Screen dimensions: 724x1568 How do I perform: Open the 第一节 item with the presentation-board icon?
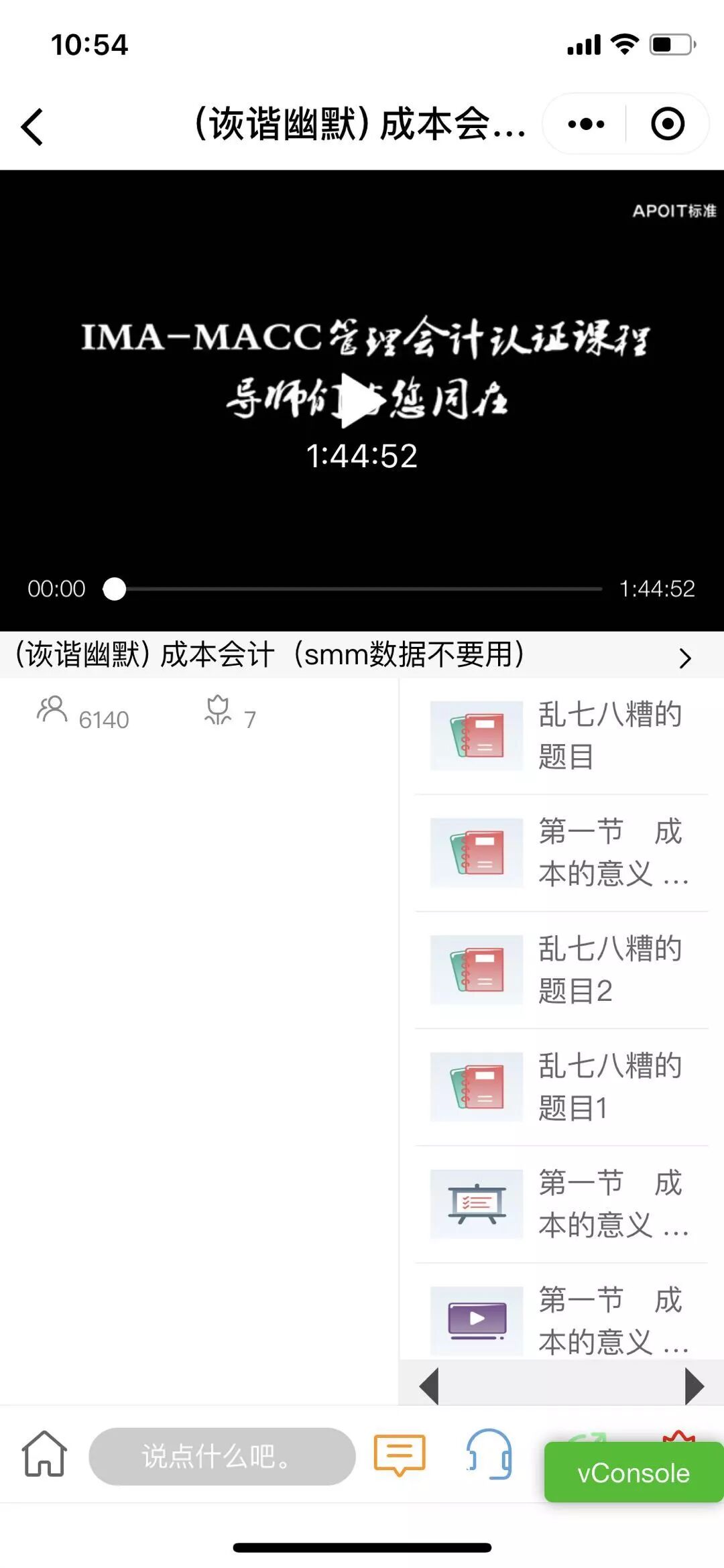pos(562,1204)
